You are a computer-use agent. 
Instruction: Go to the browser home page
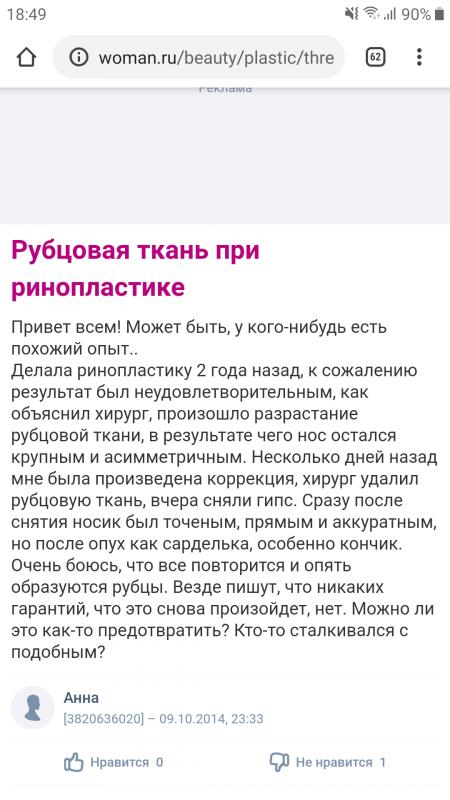tap(27, 57)
